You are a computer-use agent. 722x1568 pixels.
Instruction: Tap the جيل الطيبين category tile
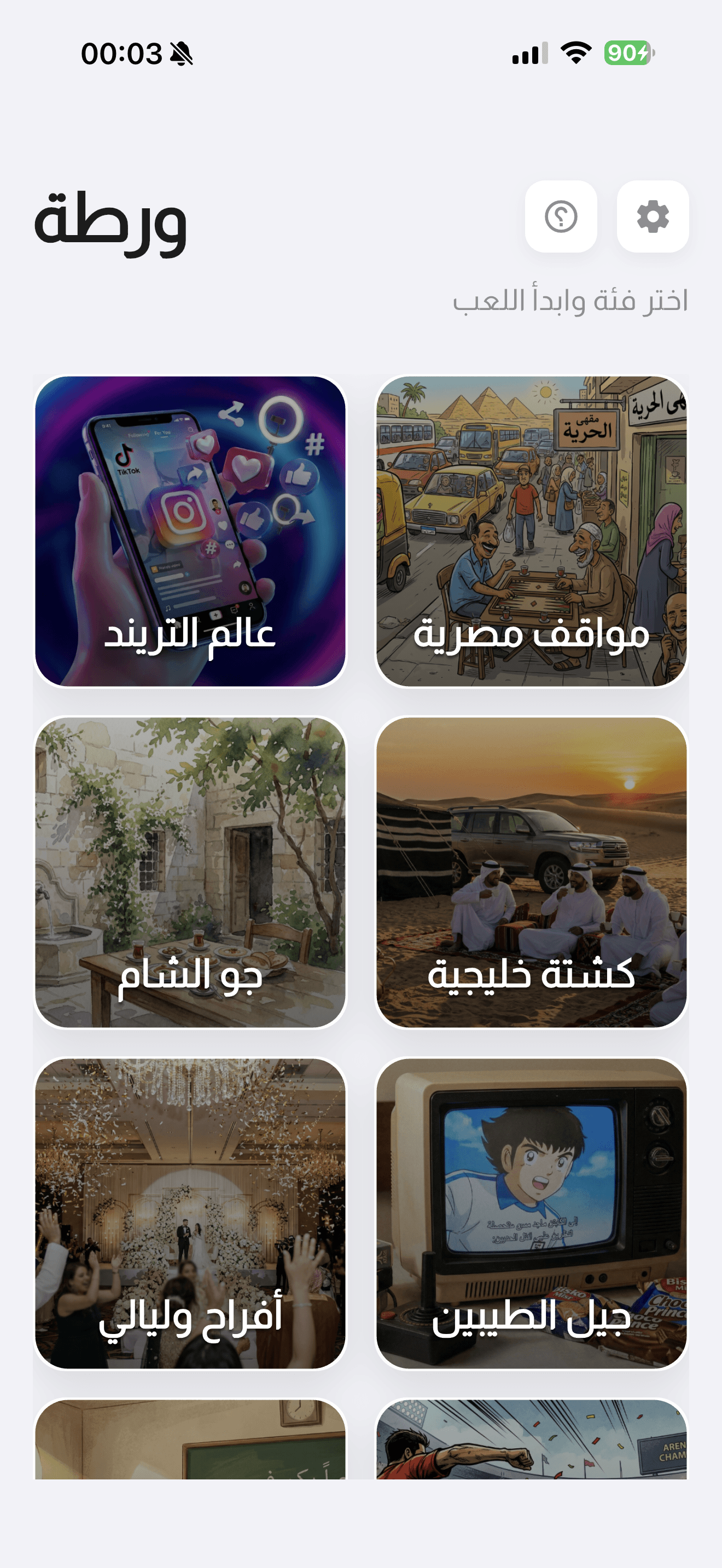point(531,1213)
